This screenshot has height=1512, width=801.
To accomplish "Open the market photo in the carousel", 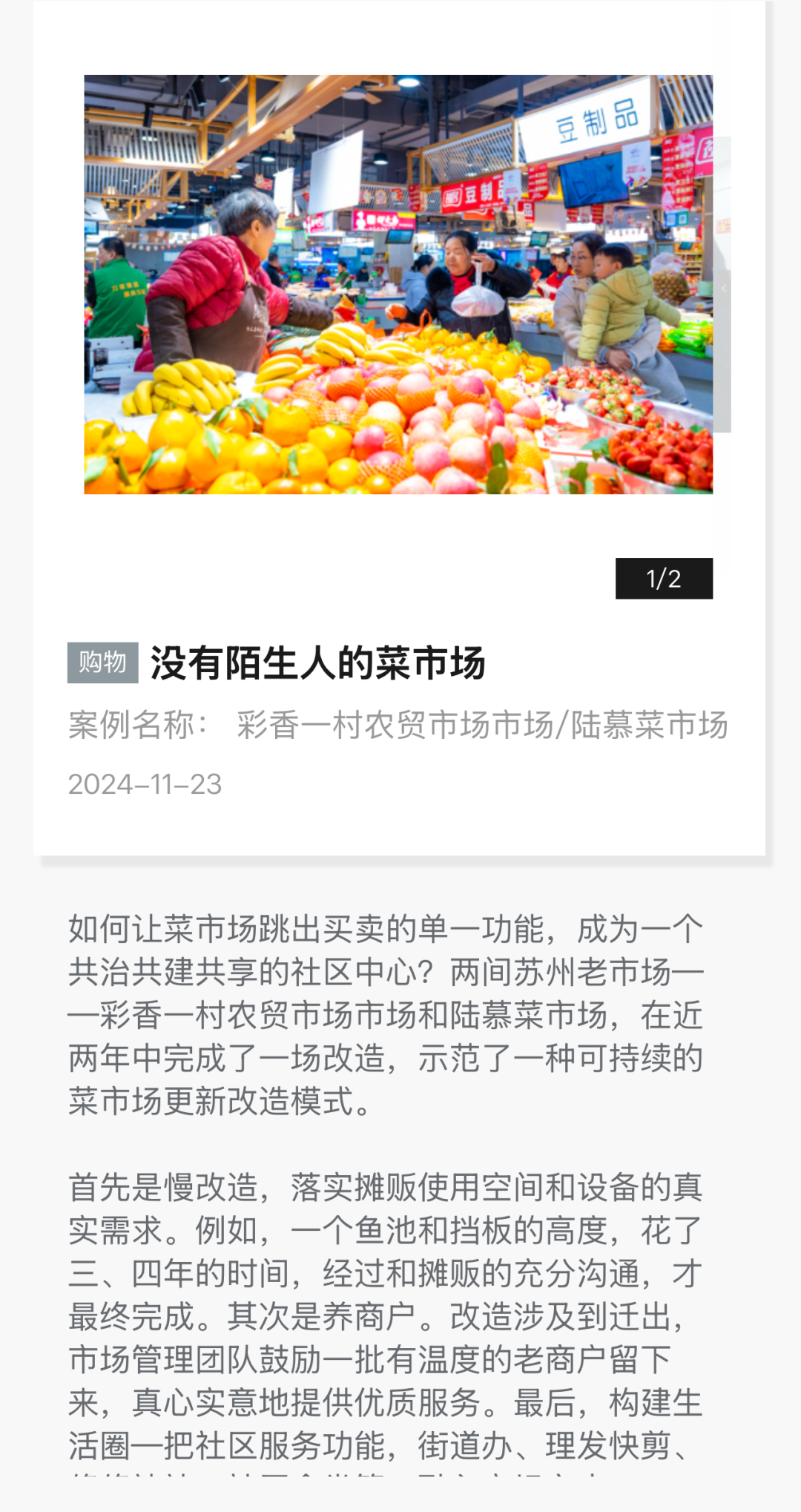I will tap(398, 284).
